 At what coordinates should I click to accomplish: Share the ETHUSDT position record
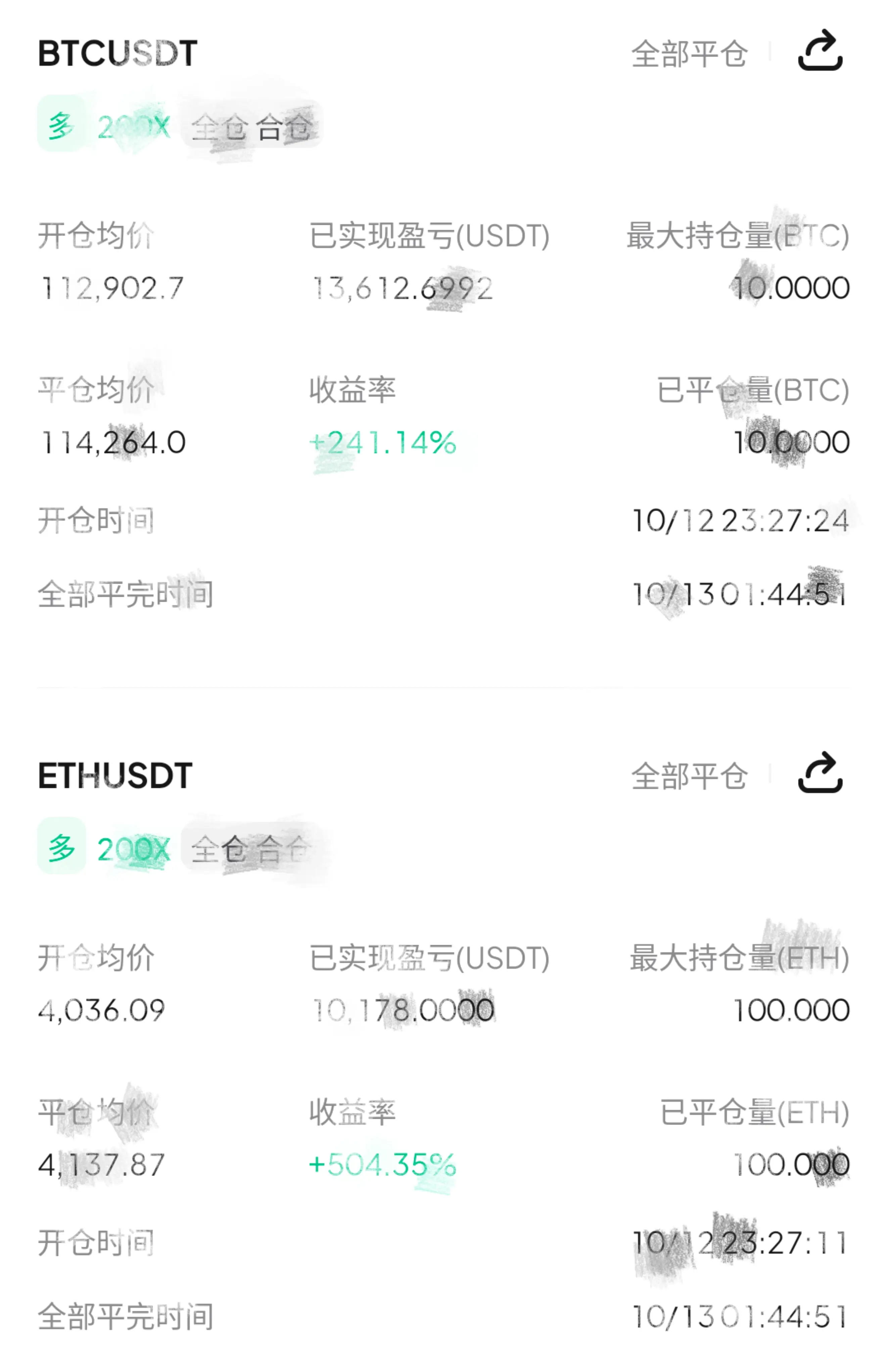click(x=820, y=773)
